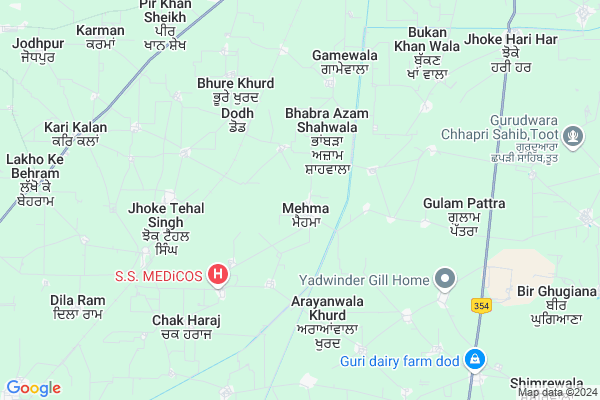Open the S.S. MEDiCOS hospital marker
This screenshot has width=600, height=400.
pyautogui.click(x=220, y=274)
